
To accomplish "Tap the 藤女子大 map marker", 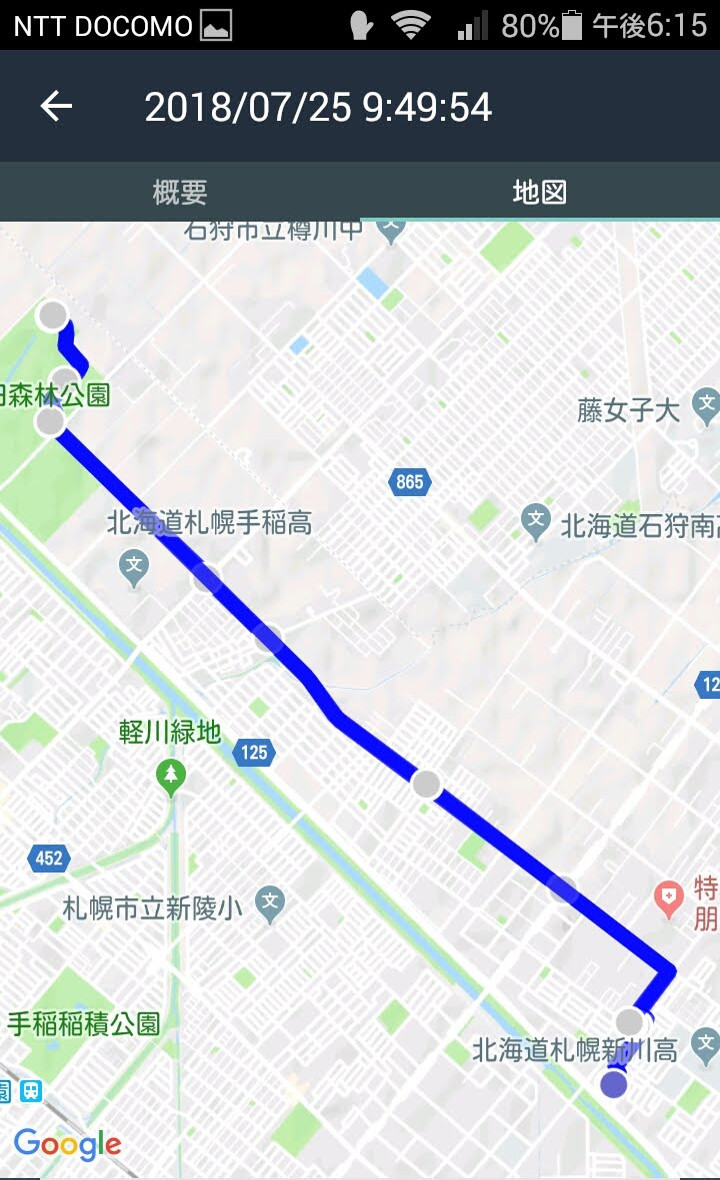I will [x=705, y=407].
